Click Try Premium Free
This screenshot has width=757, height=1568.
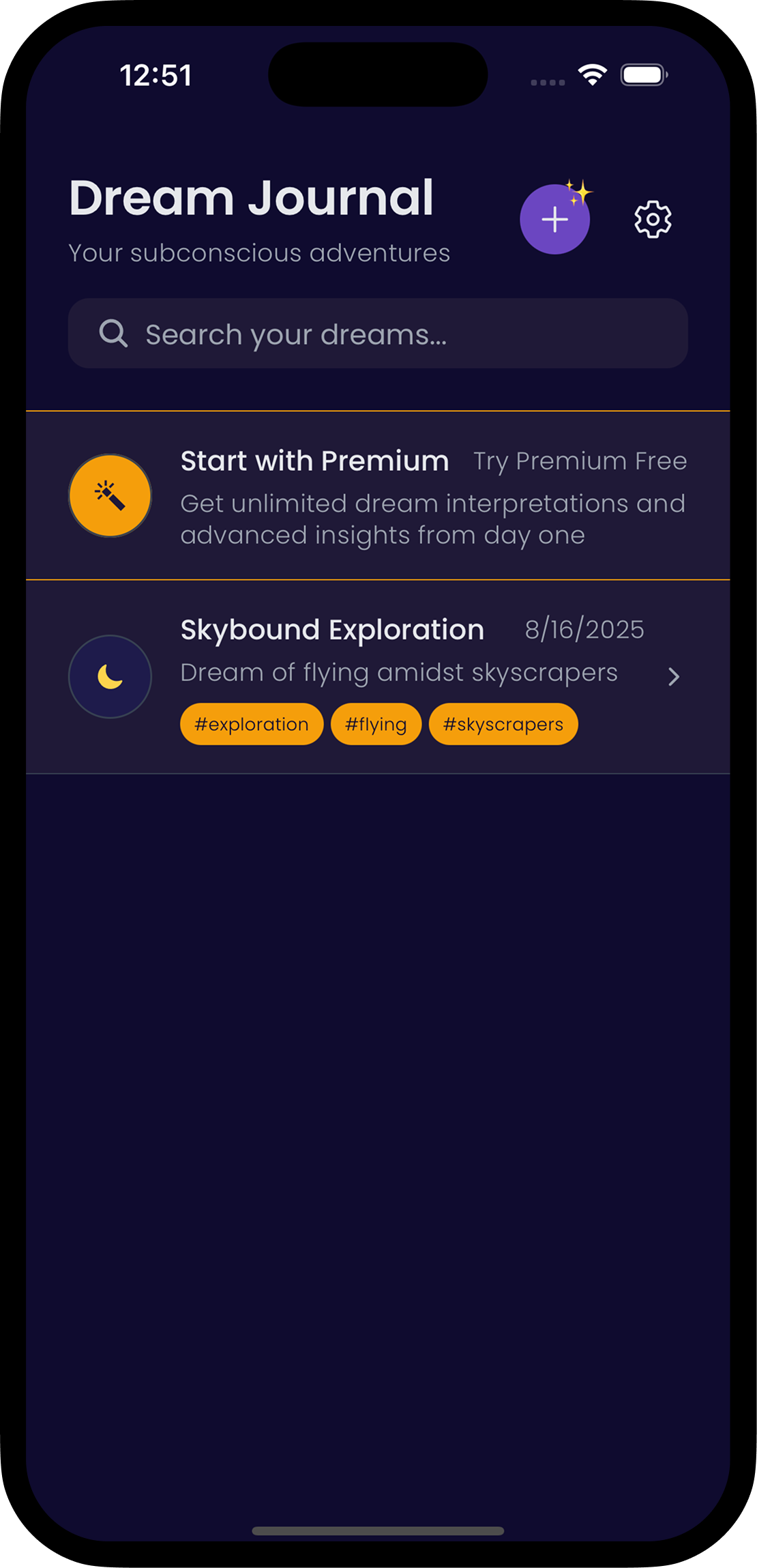click(580, 461)
